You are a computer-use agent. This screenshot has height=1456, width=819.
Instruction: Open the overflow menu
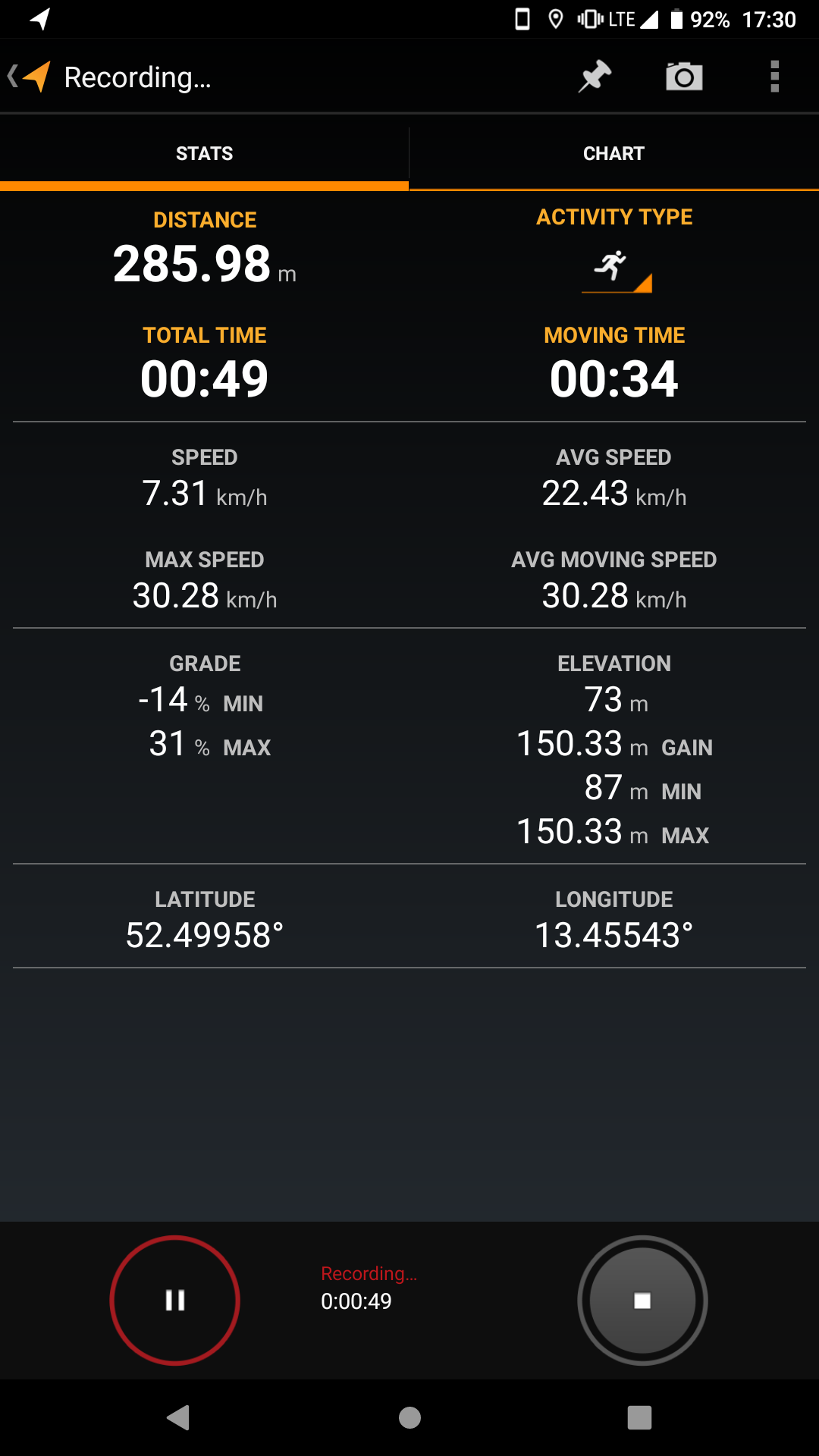[x=774, y=77]
